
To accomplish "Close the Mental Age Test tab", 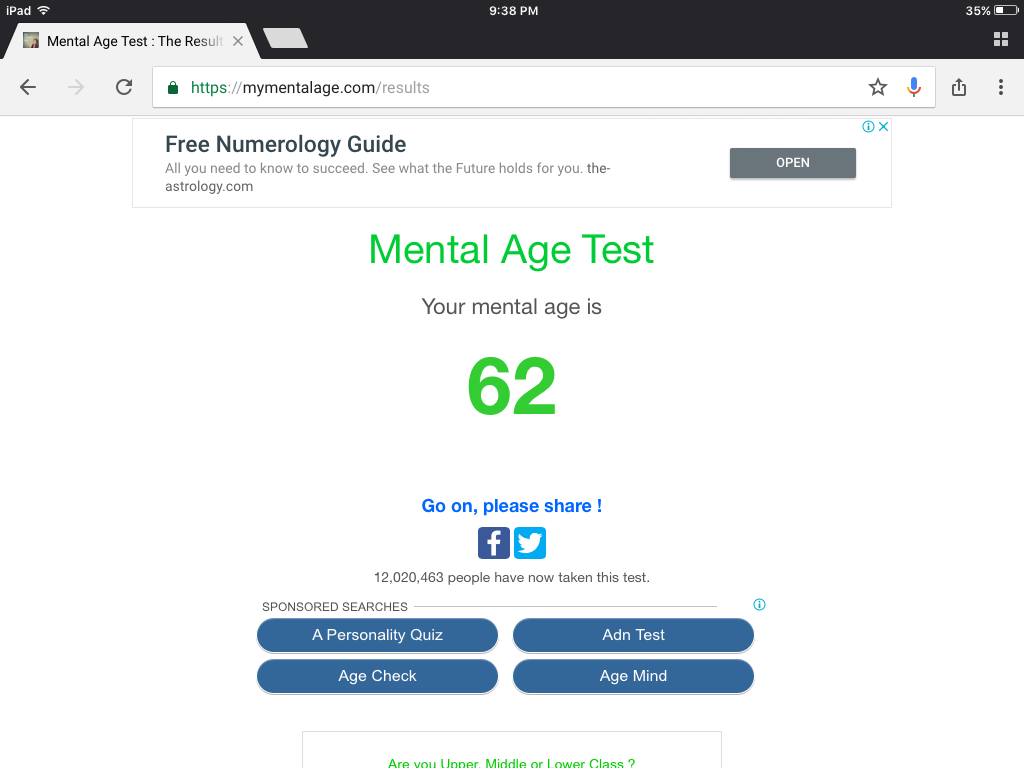I will coord(238,41).
